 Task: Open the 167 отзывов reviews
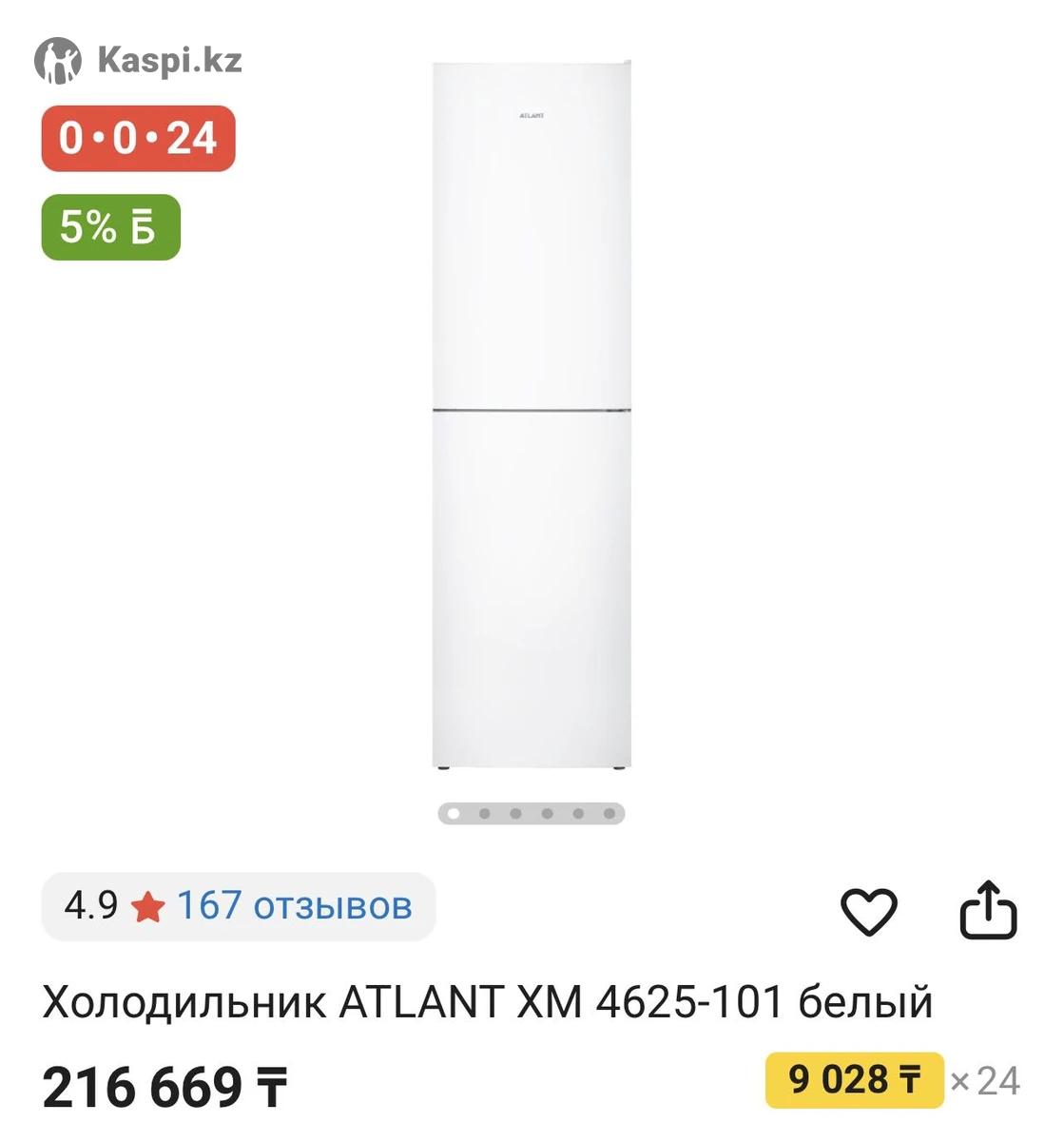click(294, 905)
